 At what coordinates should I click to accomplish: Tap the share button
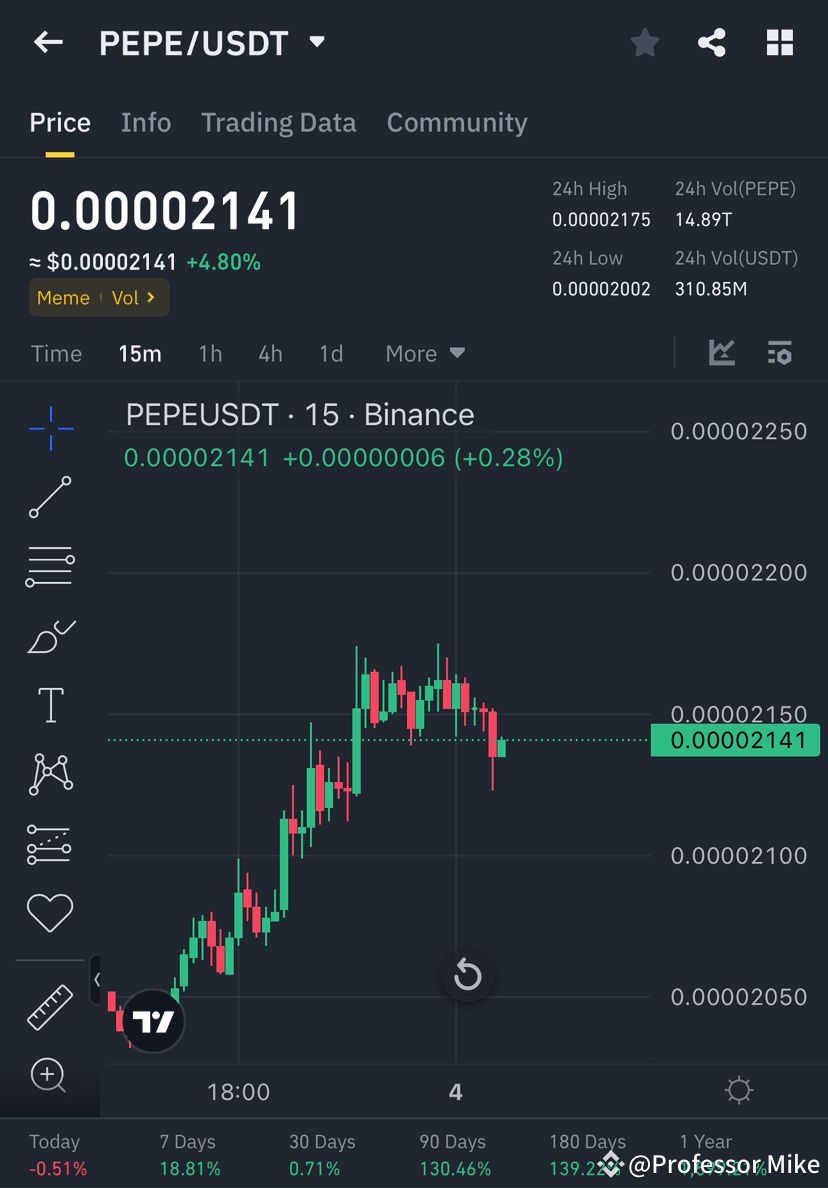point(712,42)
